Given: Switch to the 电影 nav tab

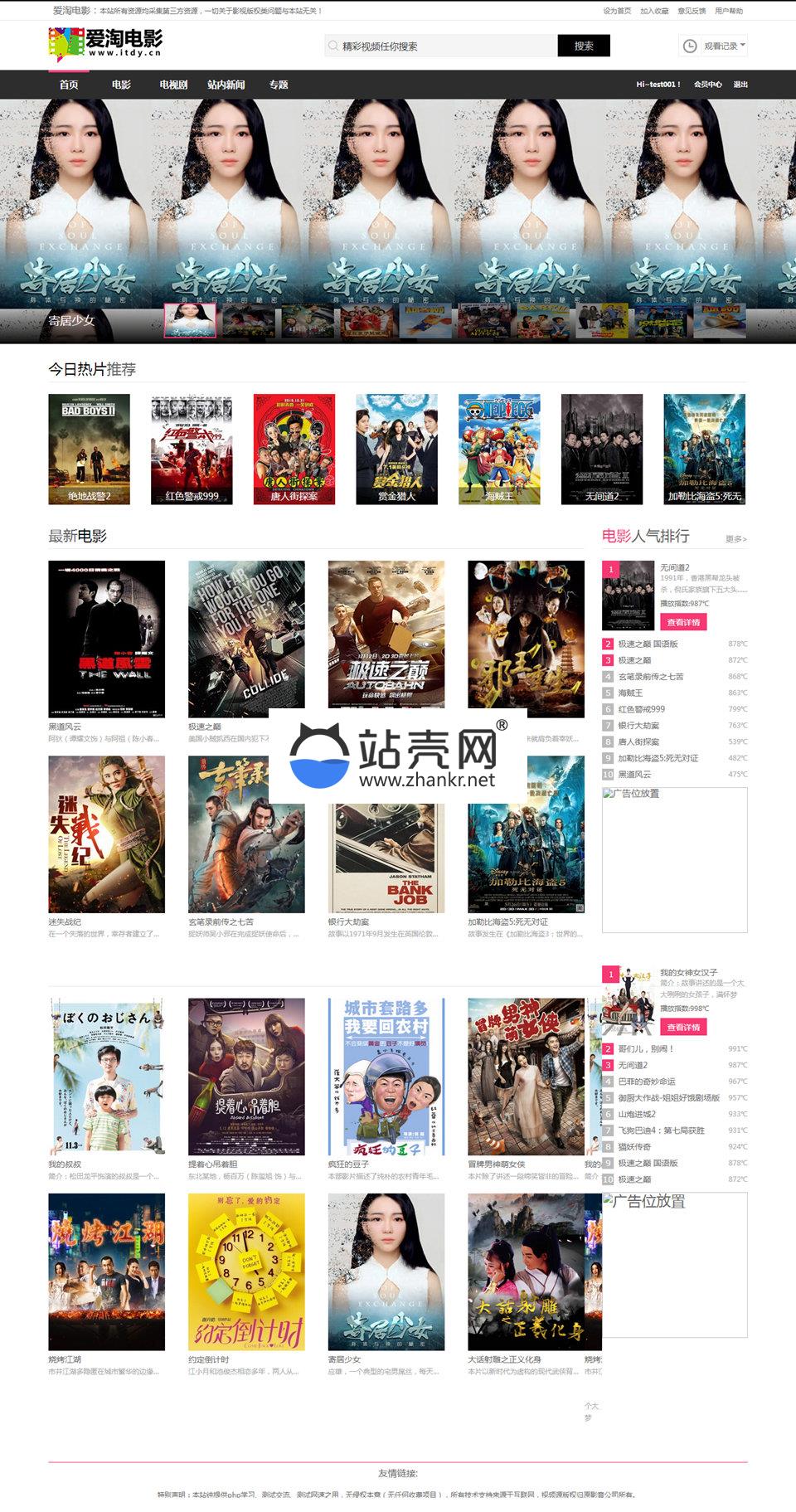Looking at the screenshot, I should tap(122, 85).
